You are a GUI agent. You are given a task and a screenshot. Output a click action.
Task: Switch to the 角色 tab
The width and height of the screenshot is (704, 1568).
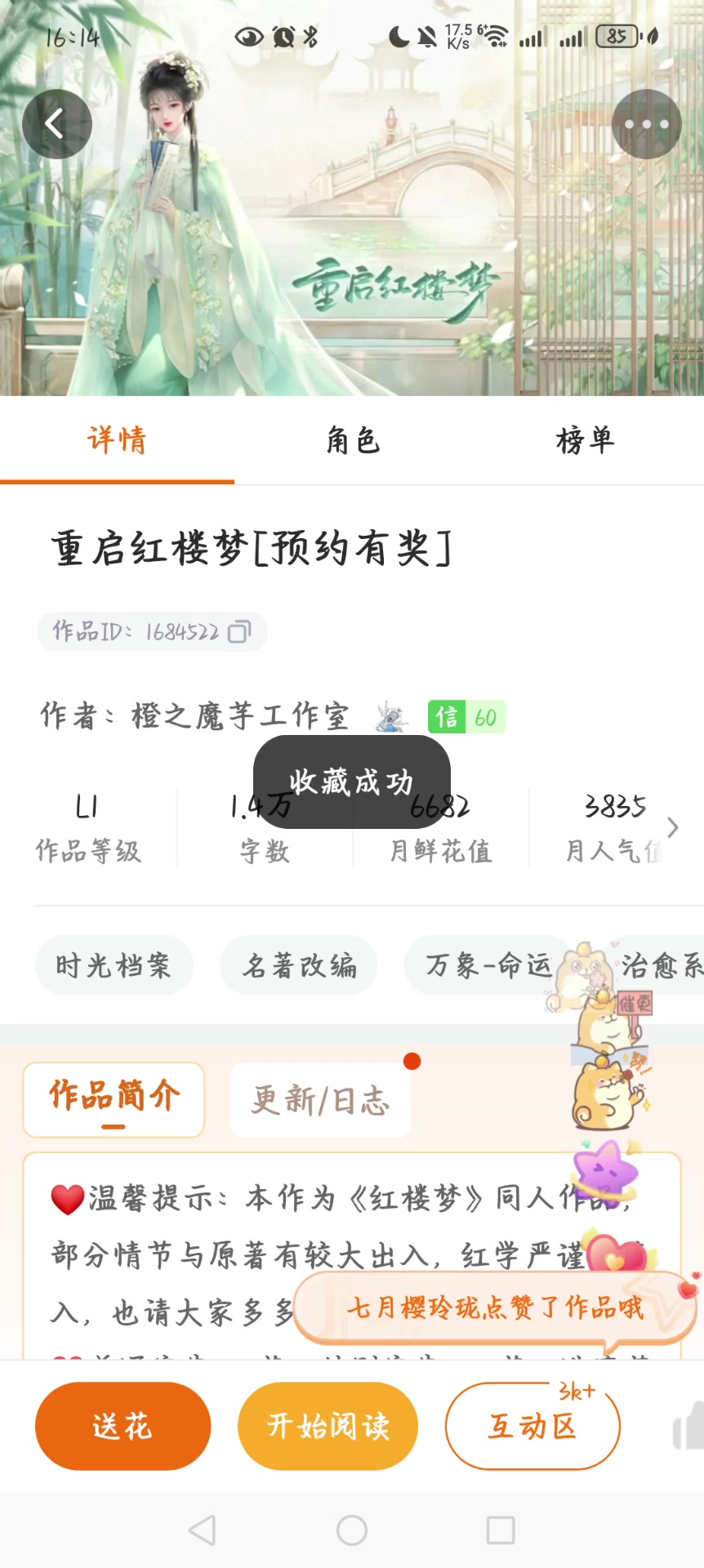click(353, 441)
